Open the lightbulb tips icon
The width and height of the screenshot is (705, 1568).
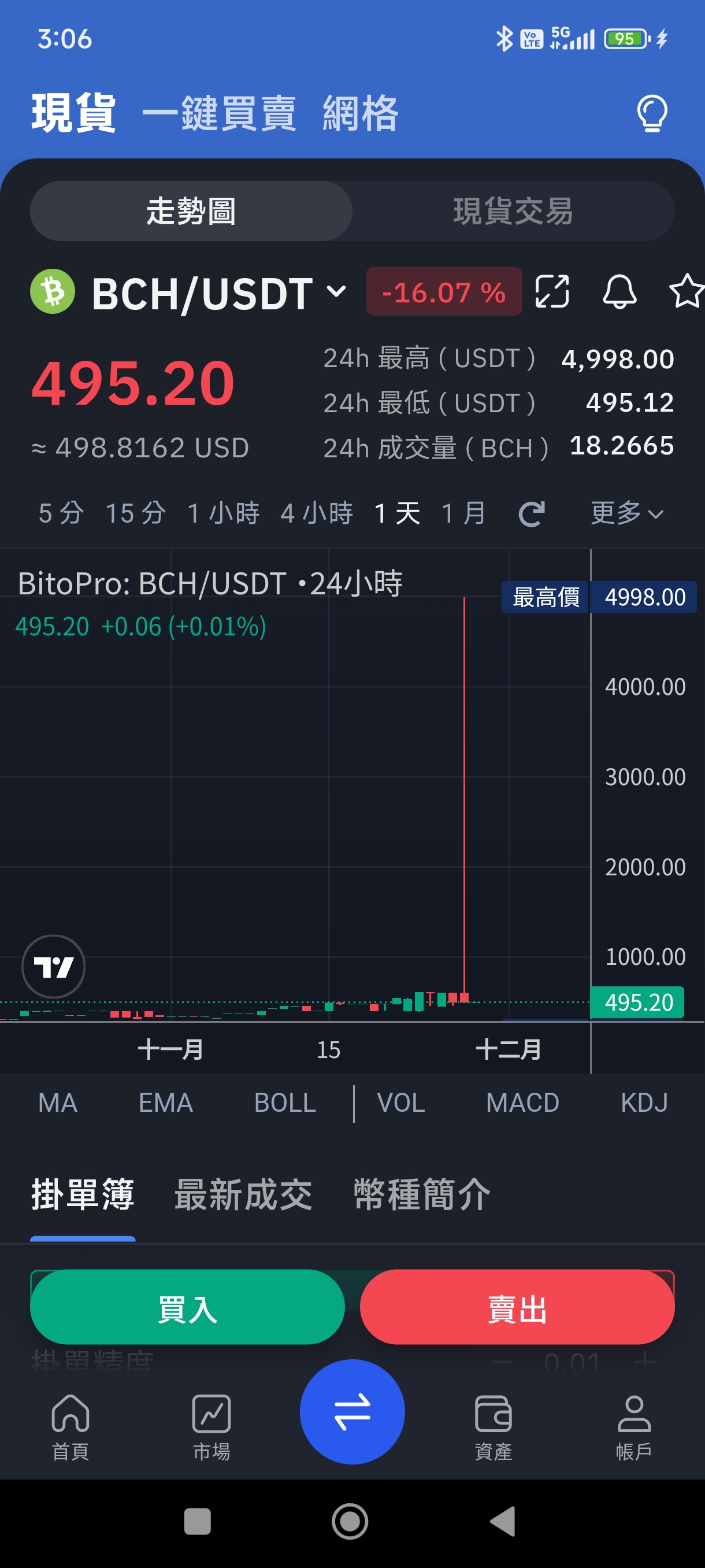point(651,113)
